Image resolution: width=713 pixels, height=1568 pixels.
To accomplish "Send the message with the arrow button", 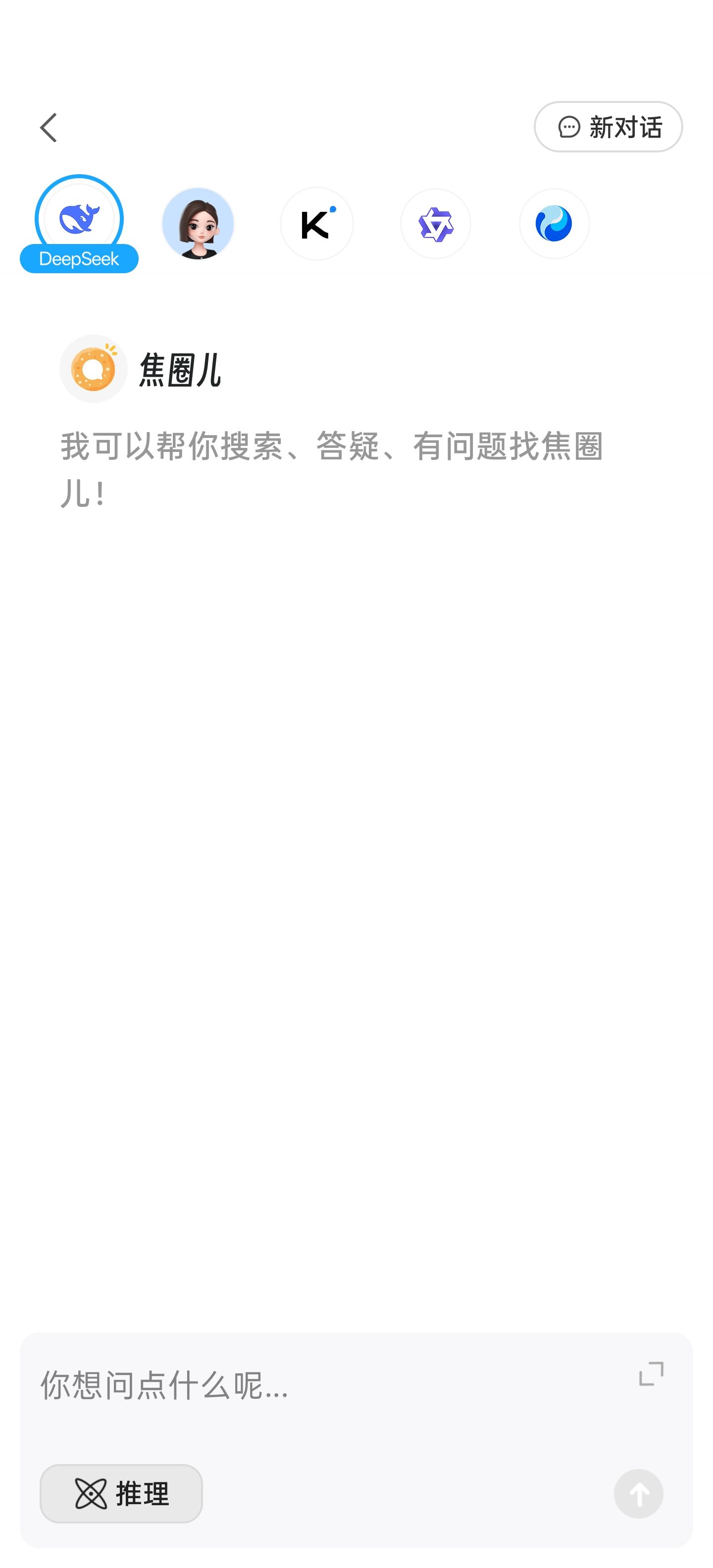I will [x=638, y=1493].
